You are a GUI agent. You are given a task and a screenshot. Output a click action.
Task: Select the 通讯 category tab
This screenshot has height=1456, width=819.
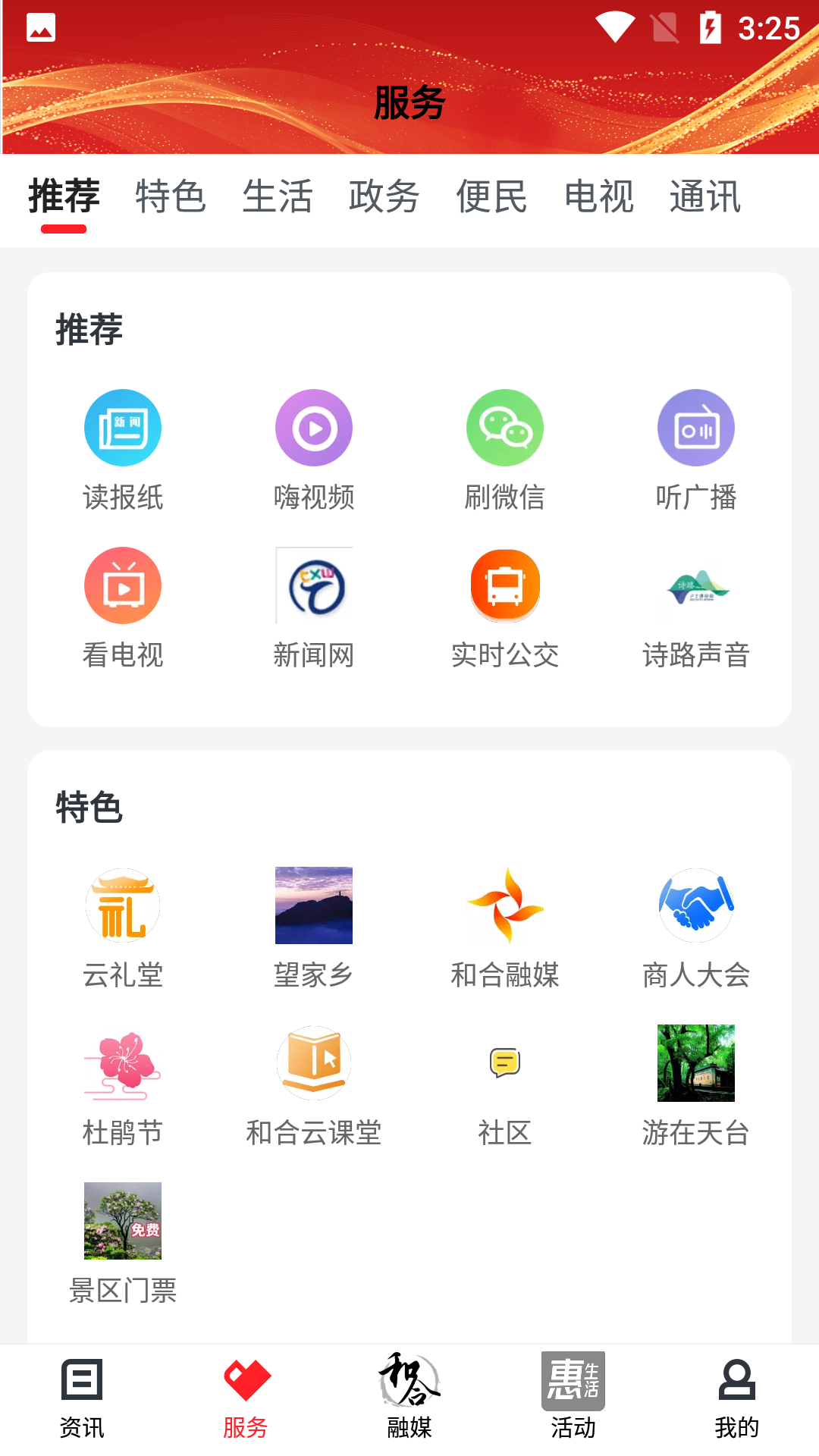pos(705,198)
